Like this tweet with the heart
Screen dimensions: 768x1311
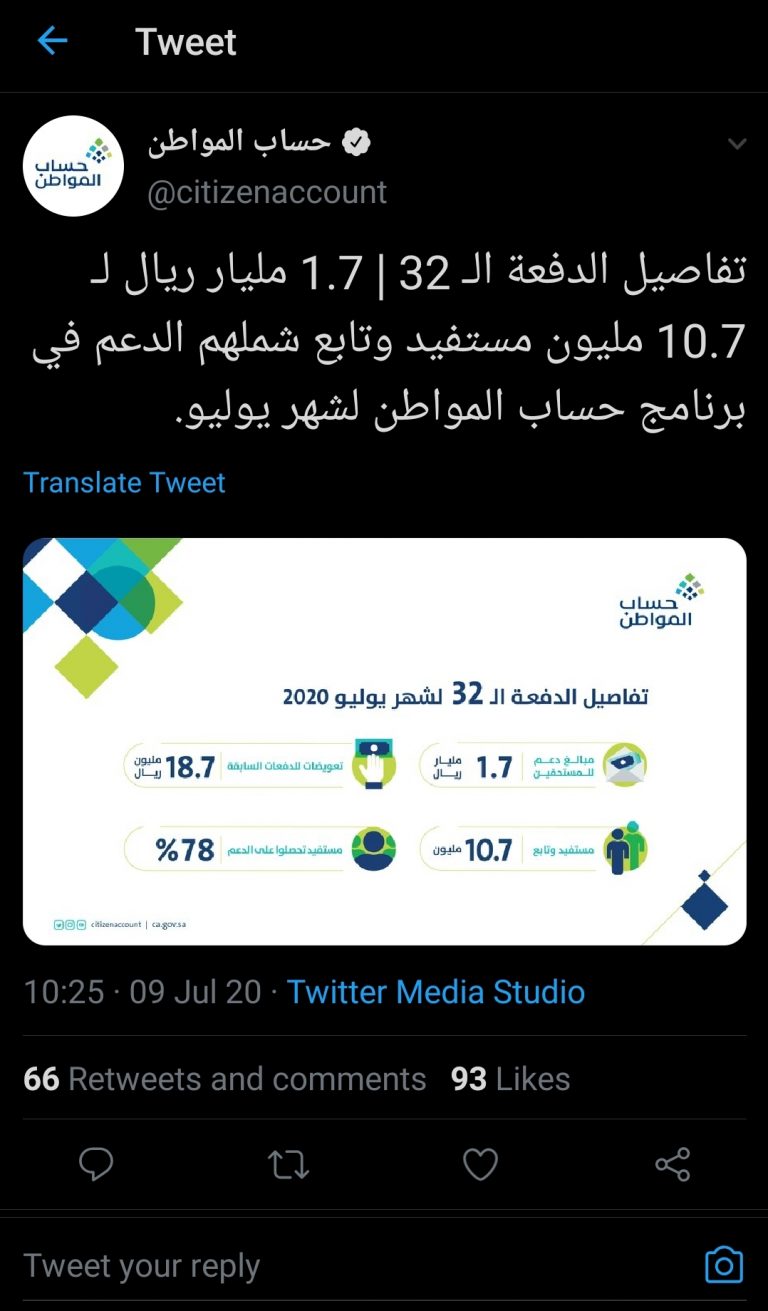pos(480,1164)
